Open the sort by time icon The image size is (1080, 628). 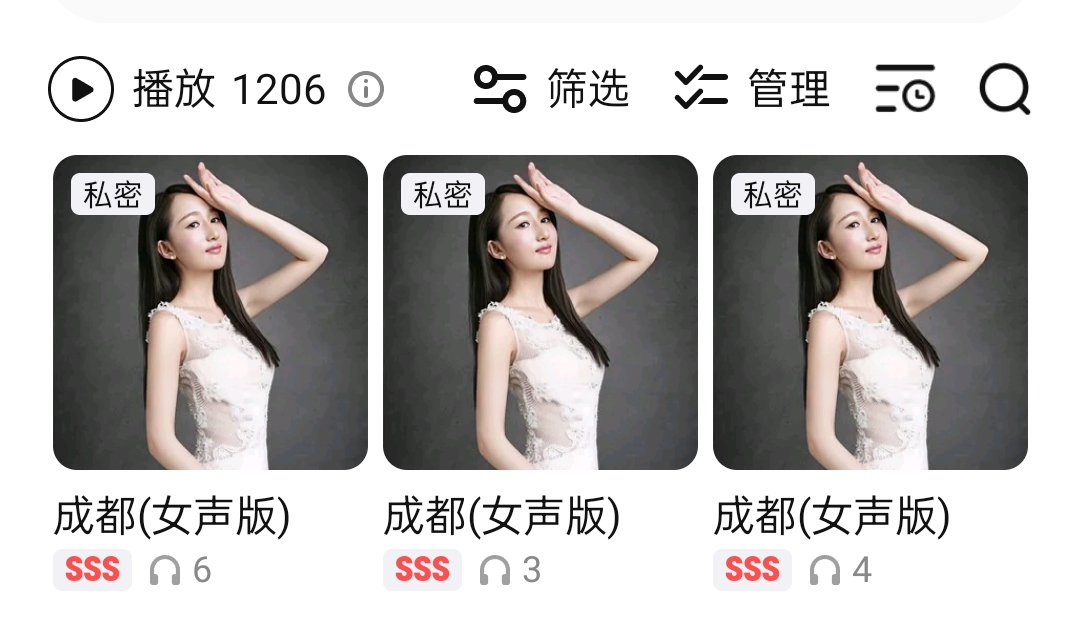(x=905, y=89)
